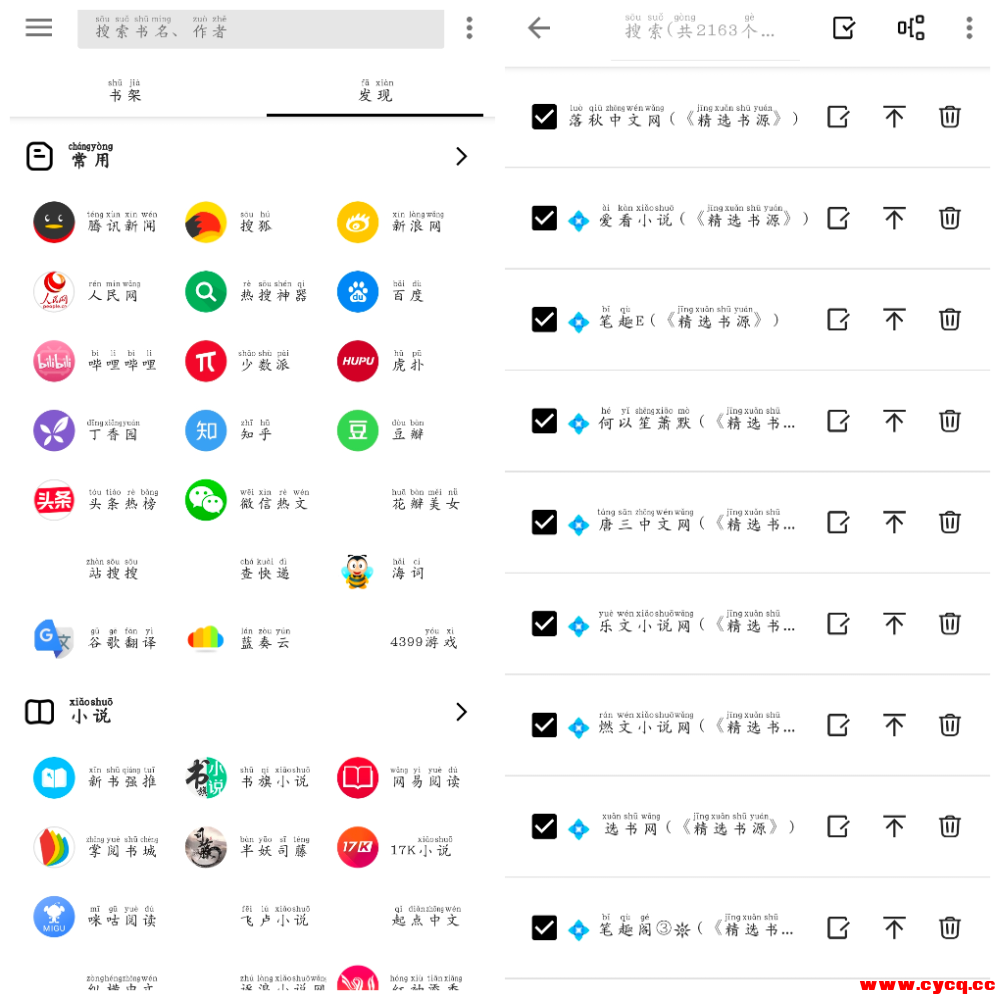
Task: Open the 知乎 shortcut
Action: (206, 431)
